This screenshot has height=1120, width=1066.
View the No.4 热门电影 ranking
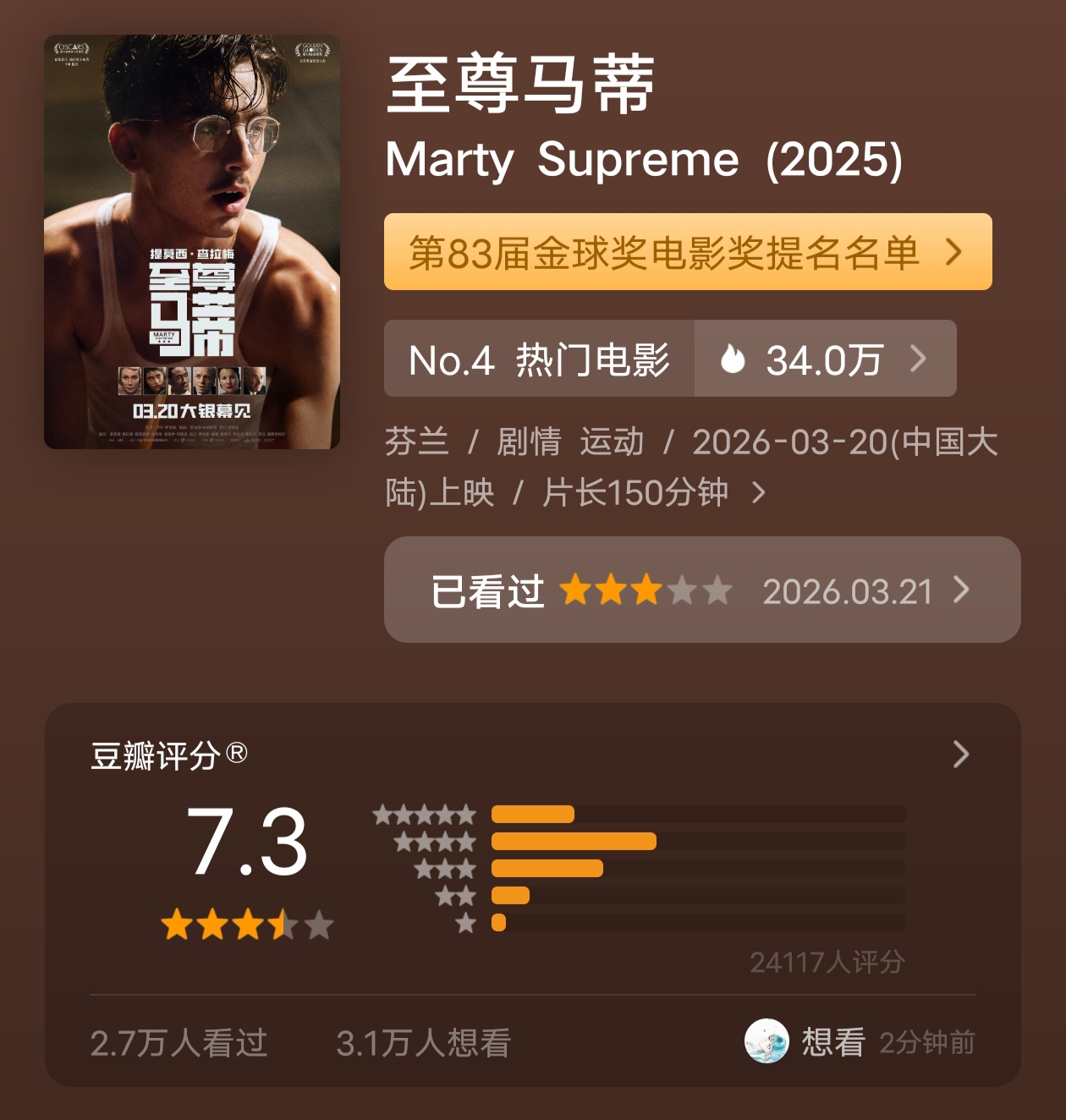539,359
